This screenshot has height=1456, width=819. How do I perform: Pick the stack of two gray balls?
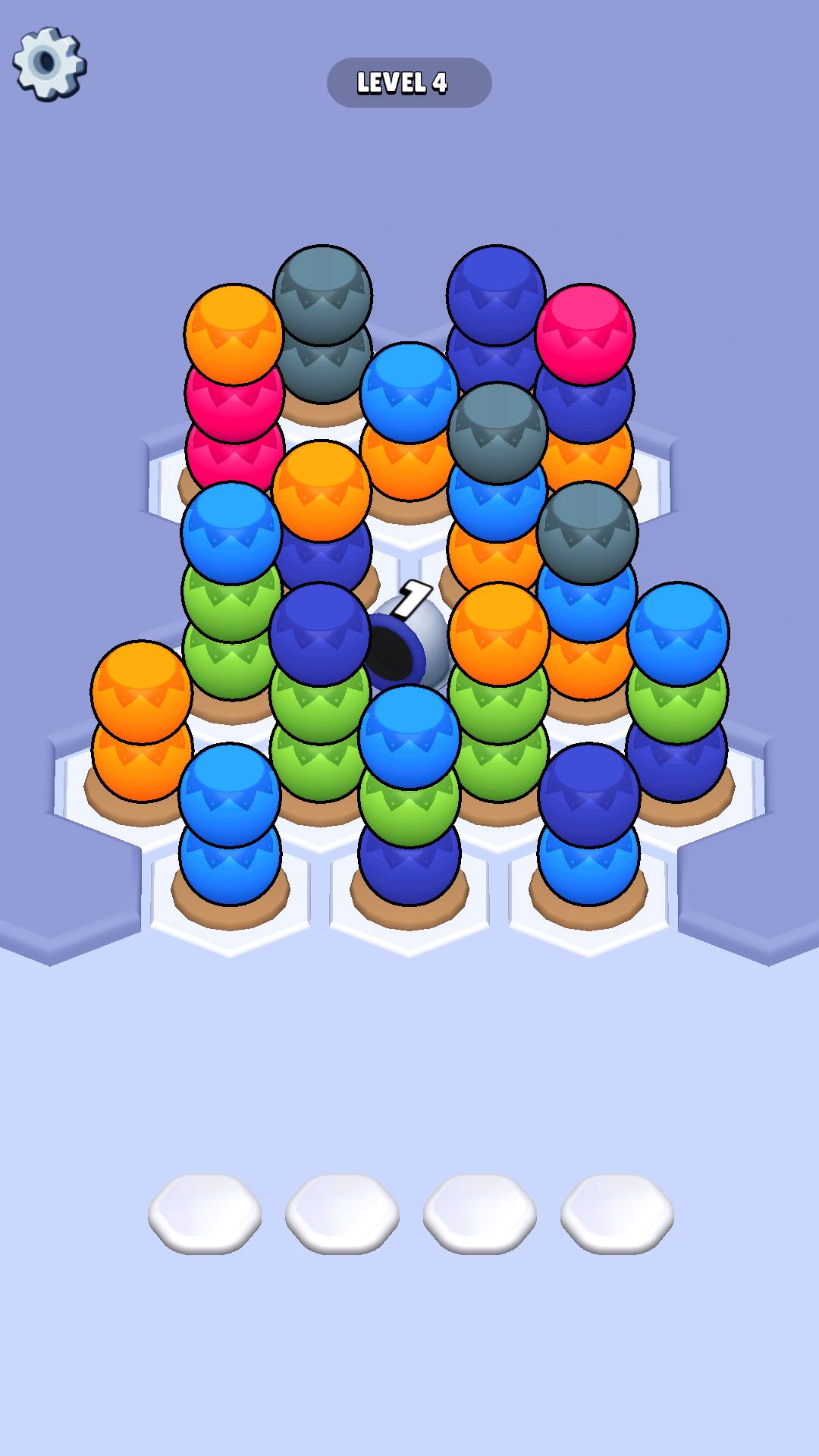point(322,294)
